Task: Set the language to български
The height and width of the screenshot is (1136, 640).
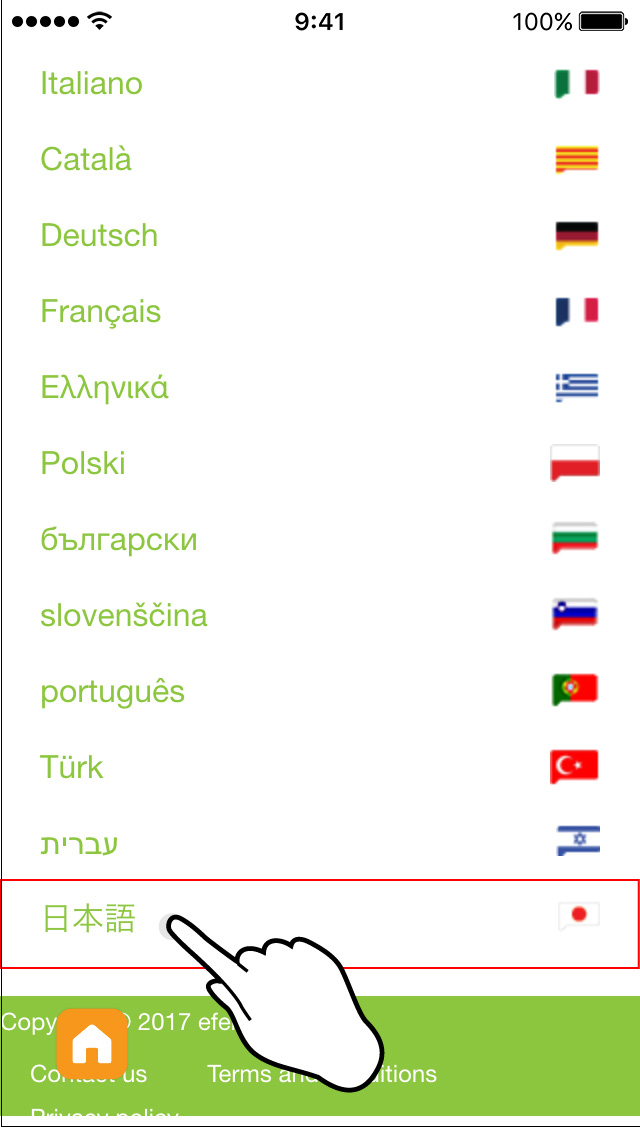Action: (x=320, y=540)
